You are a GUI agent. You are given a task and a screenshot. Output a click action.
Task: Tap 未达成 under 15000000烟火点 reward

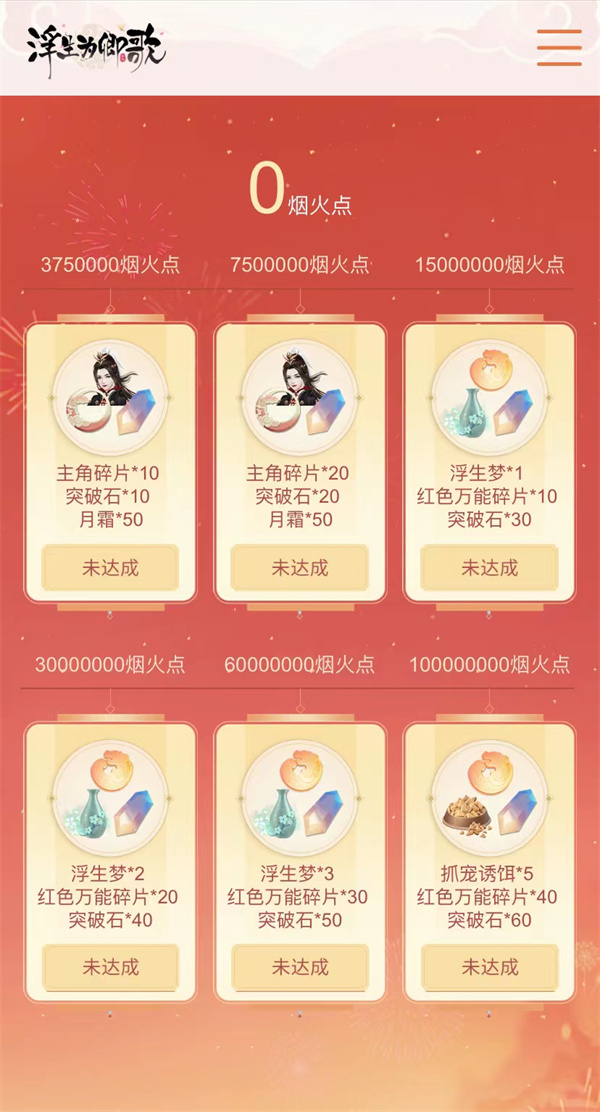489,568
